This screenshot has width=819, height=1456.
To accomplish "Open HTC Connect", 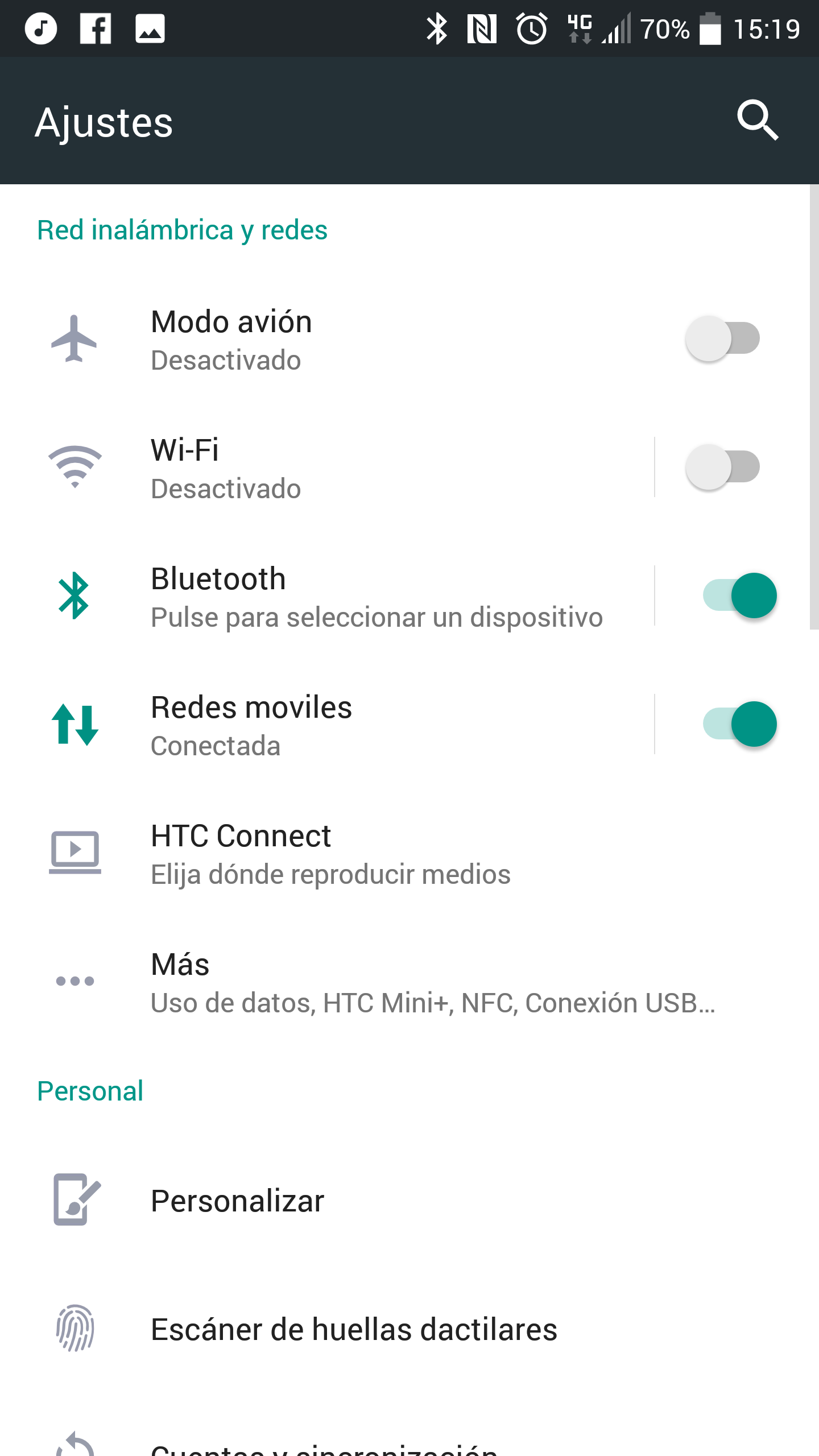I will click(x=341, y=853).
